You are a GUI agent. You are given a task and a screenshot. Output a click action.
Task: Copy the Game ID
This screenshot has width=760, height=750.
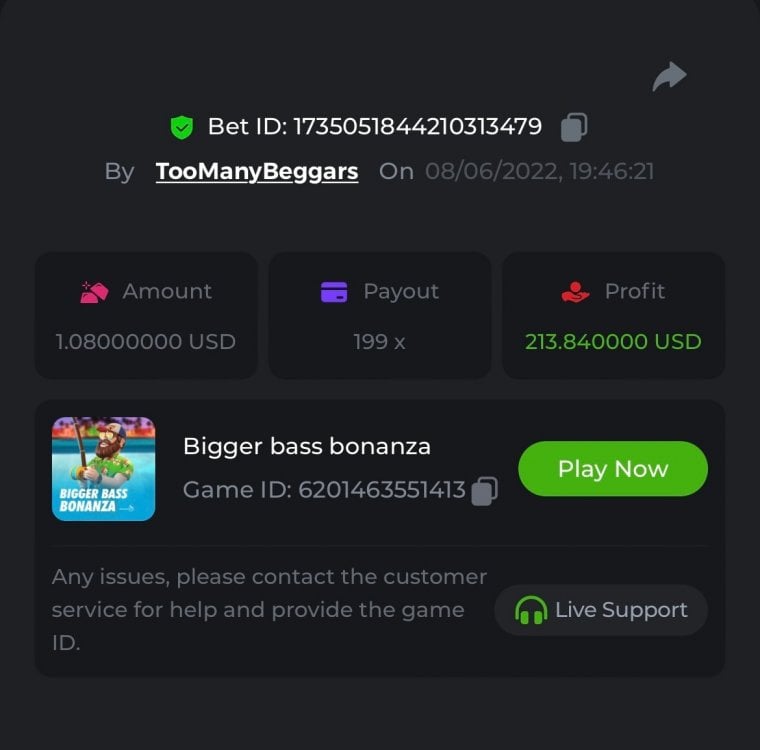(x=485, y=490)
